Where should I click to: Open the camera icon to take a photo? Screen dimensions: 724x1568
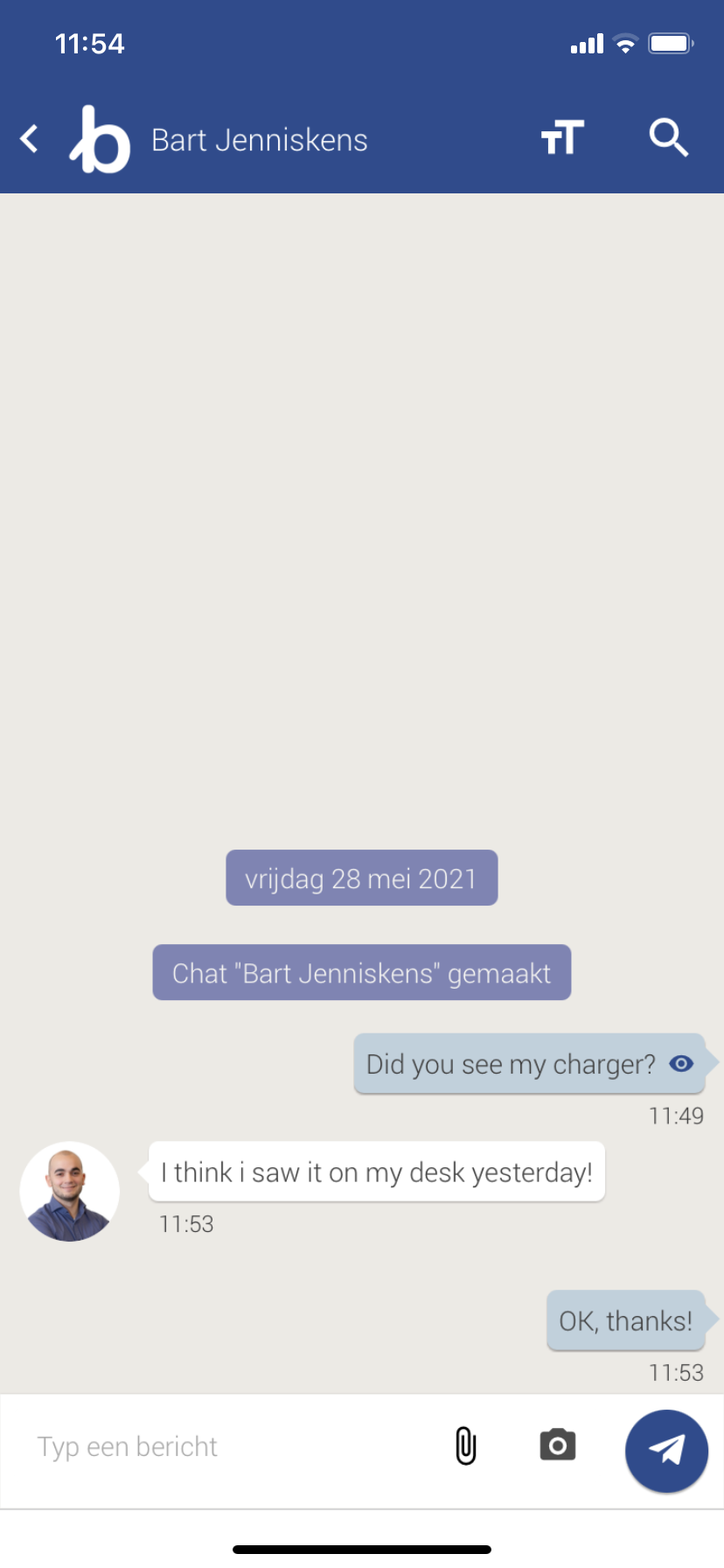(558, 1446)
